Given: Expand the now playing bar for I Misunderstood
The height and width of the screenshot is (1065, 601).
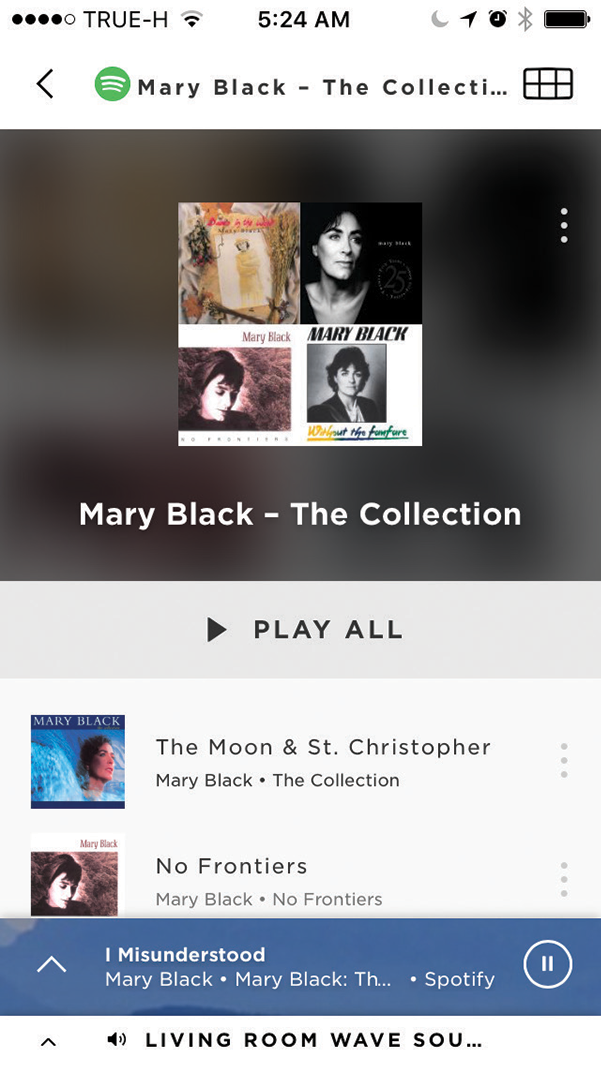Looking at the screenshot, I should 52,965.
